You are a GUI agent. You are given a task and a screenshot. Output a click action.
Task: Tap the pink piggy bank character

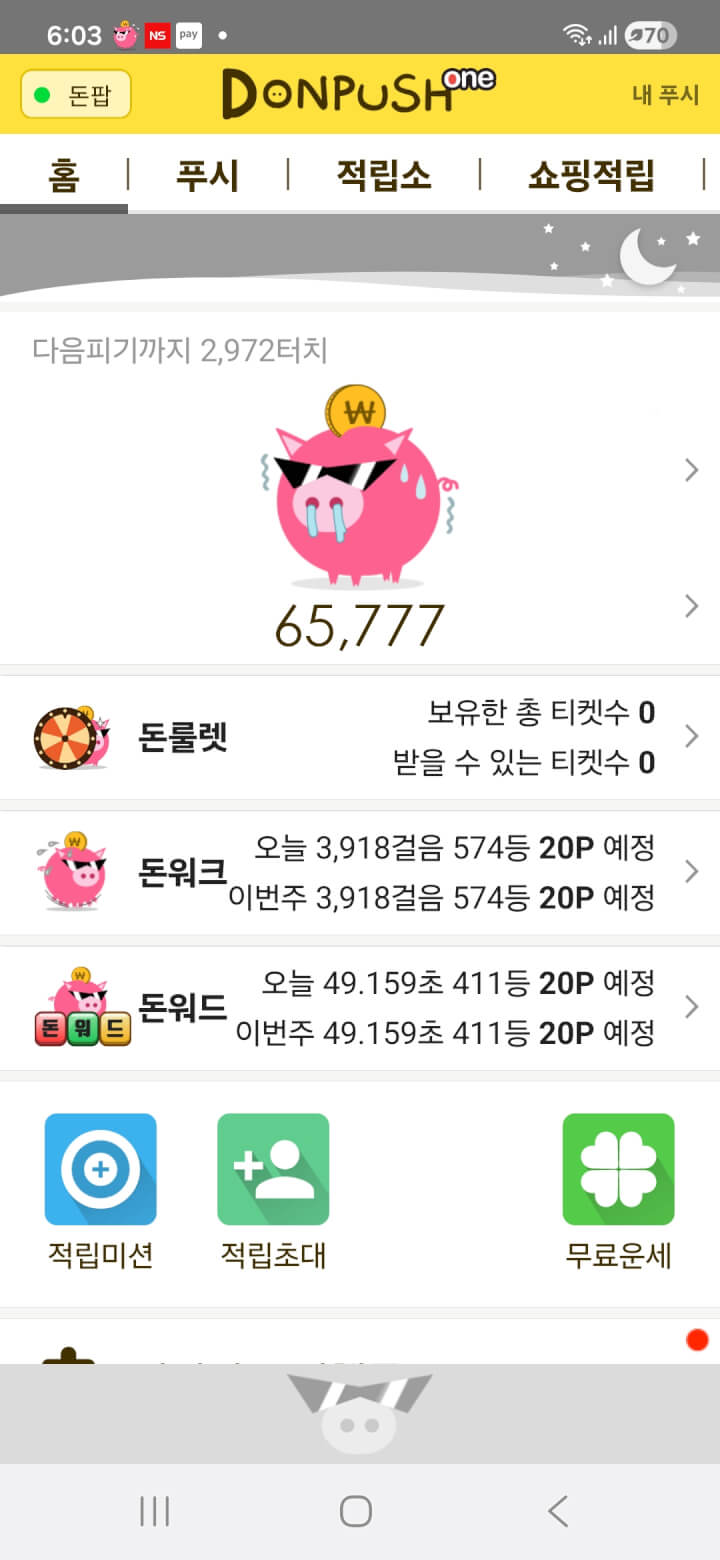coord(359,487)
